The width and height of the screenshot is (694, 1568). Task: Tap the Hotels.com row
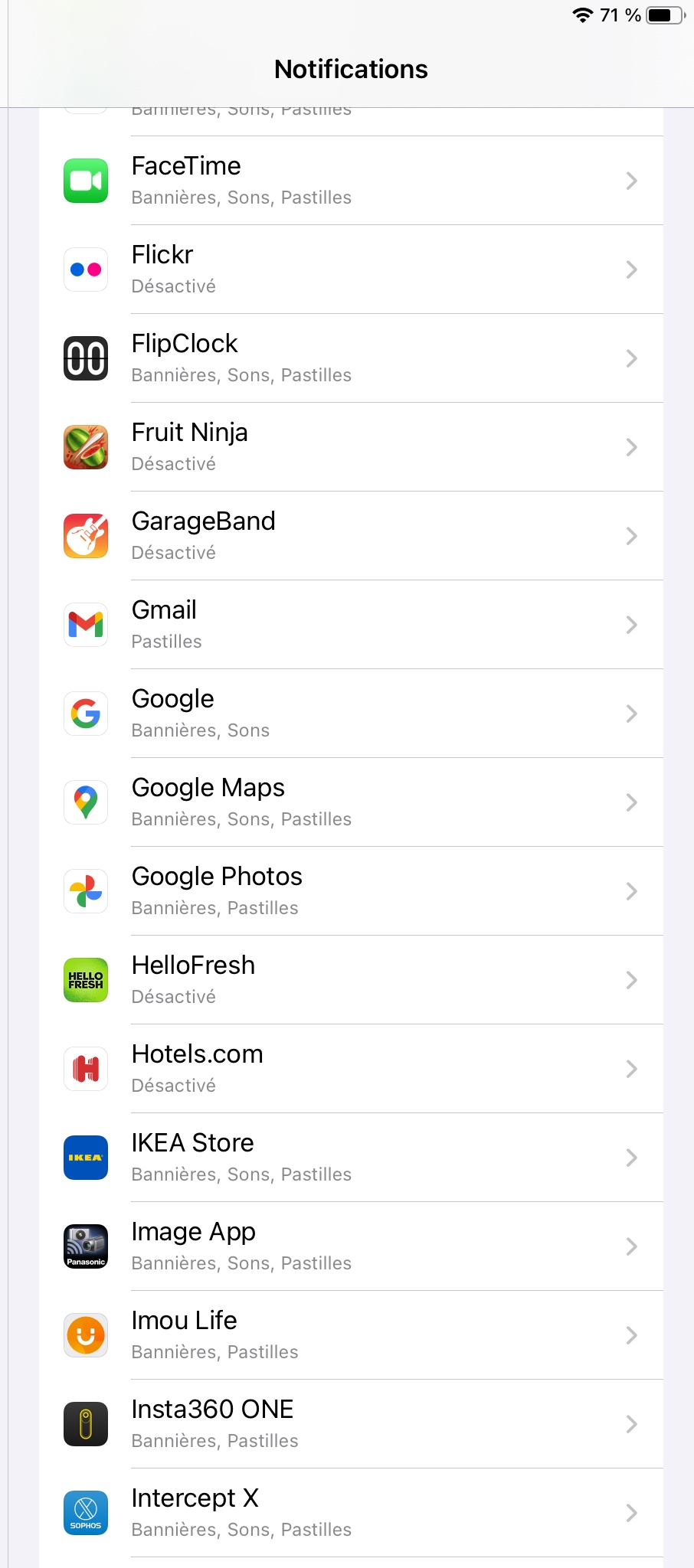(x=351, y=1069)
